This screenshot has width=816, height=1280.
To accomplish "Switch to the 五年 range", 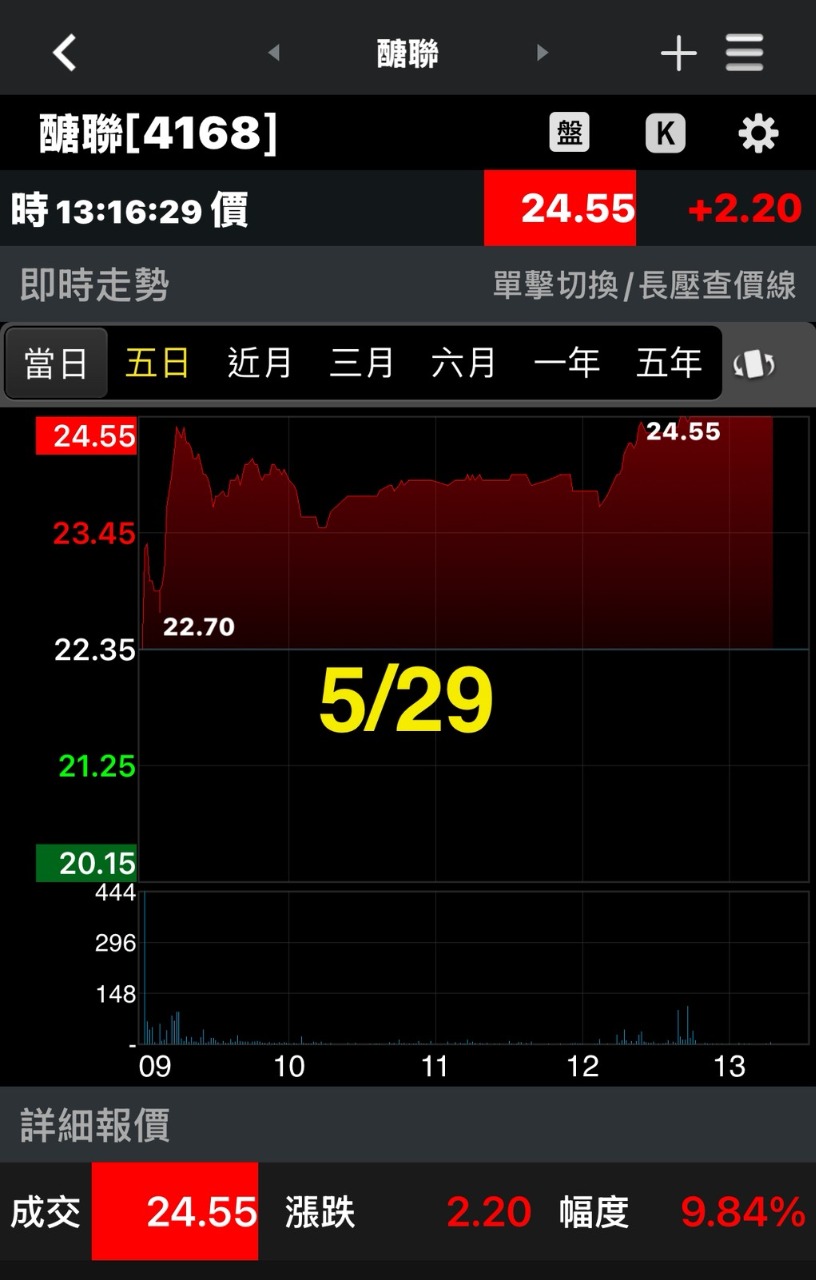I will click(669, 363).
